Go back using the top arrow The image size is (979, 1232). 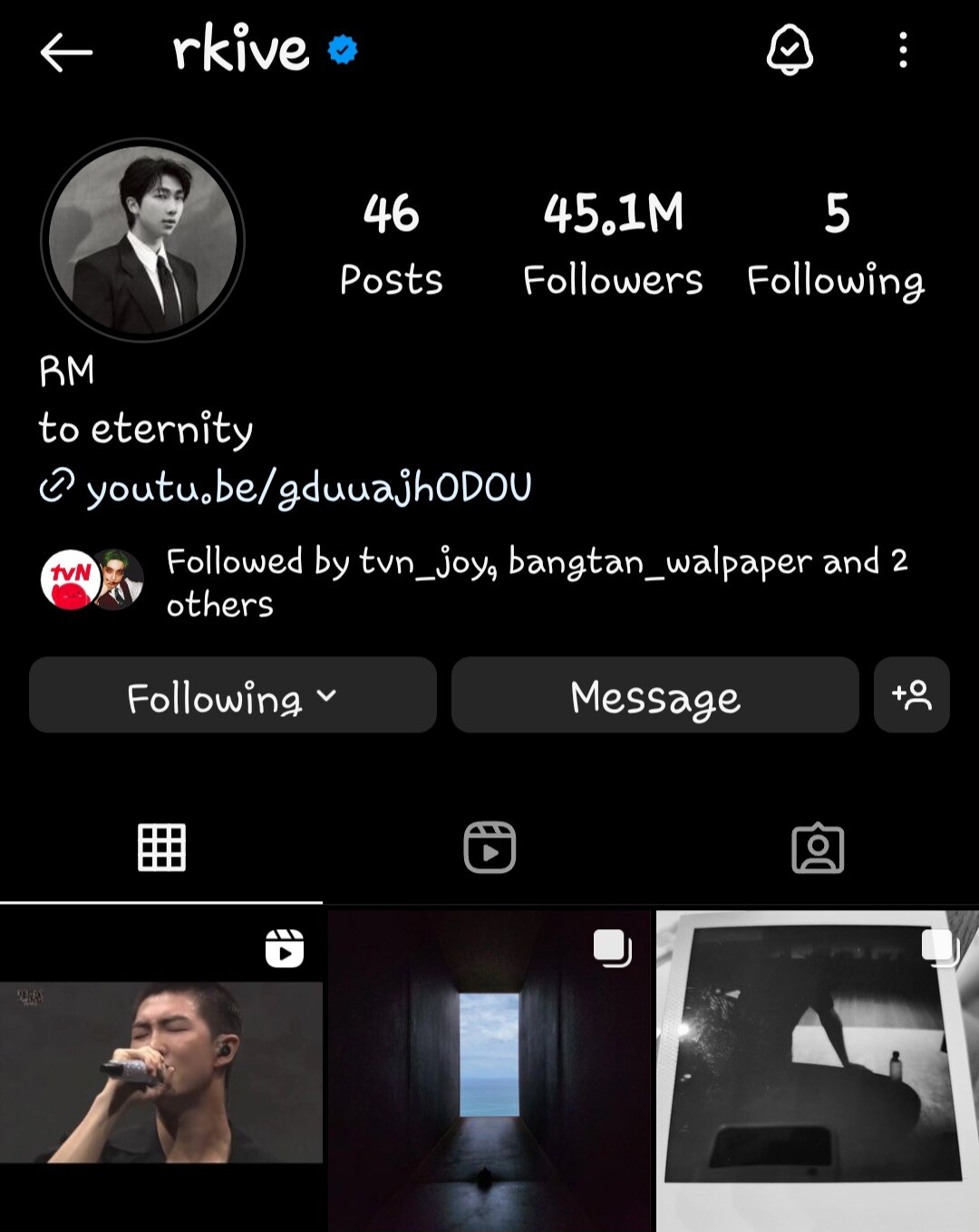66,53
